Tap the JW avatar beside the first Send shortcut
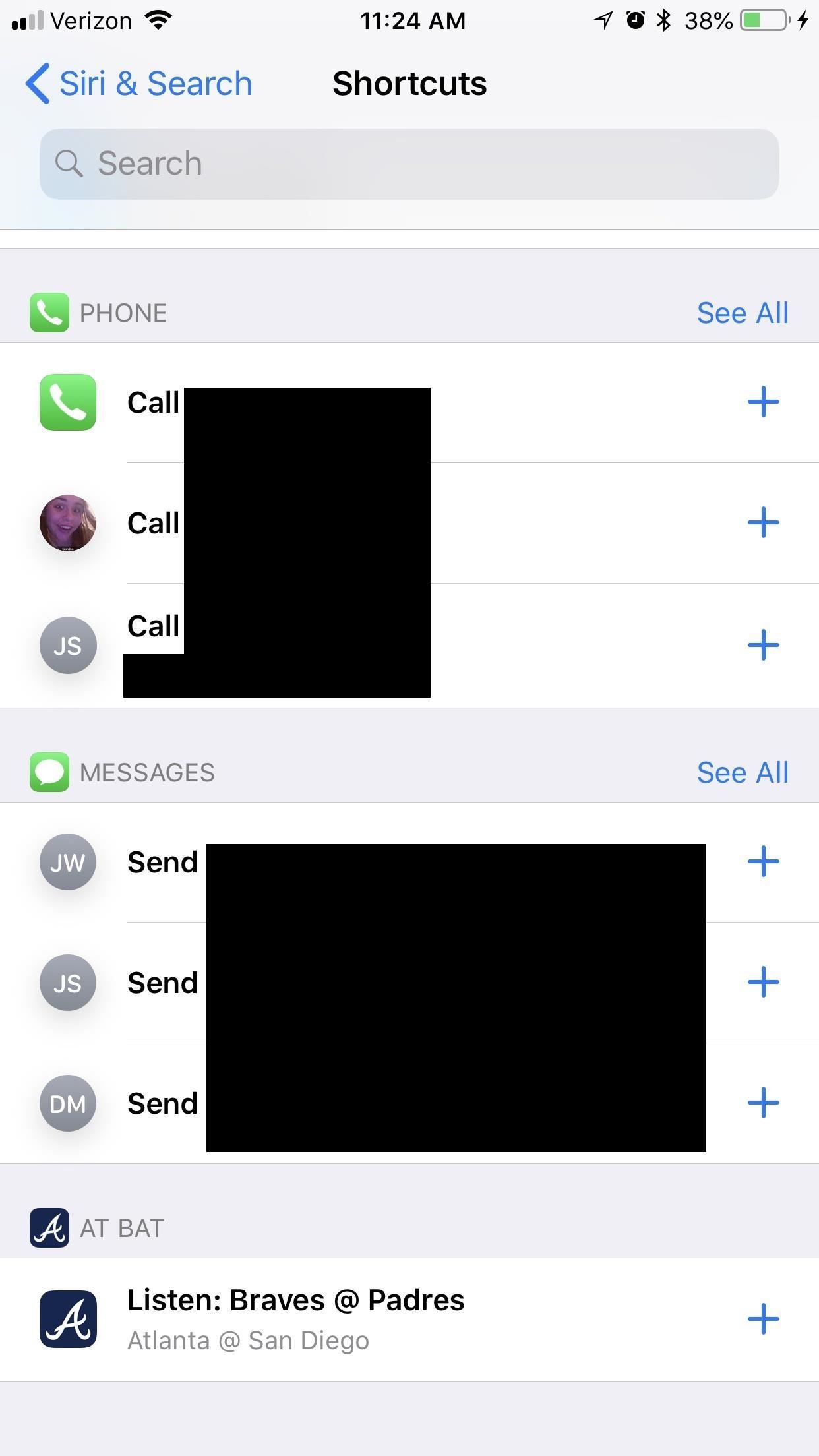The width and height of the screenshot is (819, 1456). 68,861
